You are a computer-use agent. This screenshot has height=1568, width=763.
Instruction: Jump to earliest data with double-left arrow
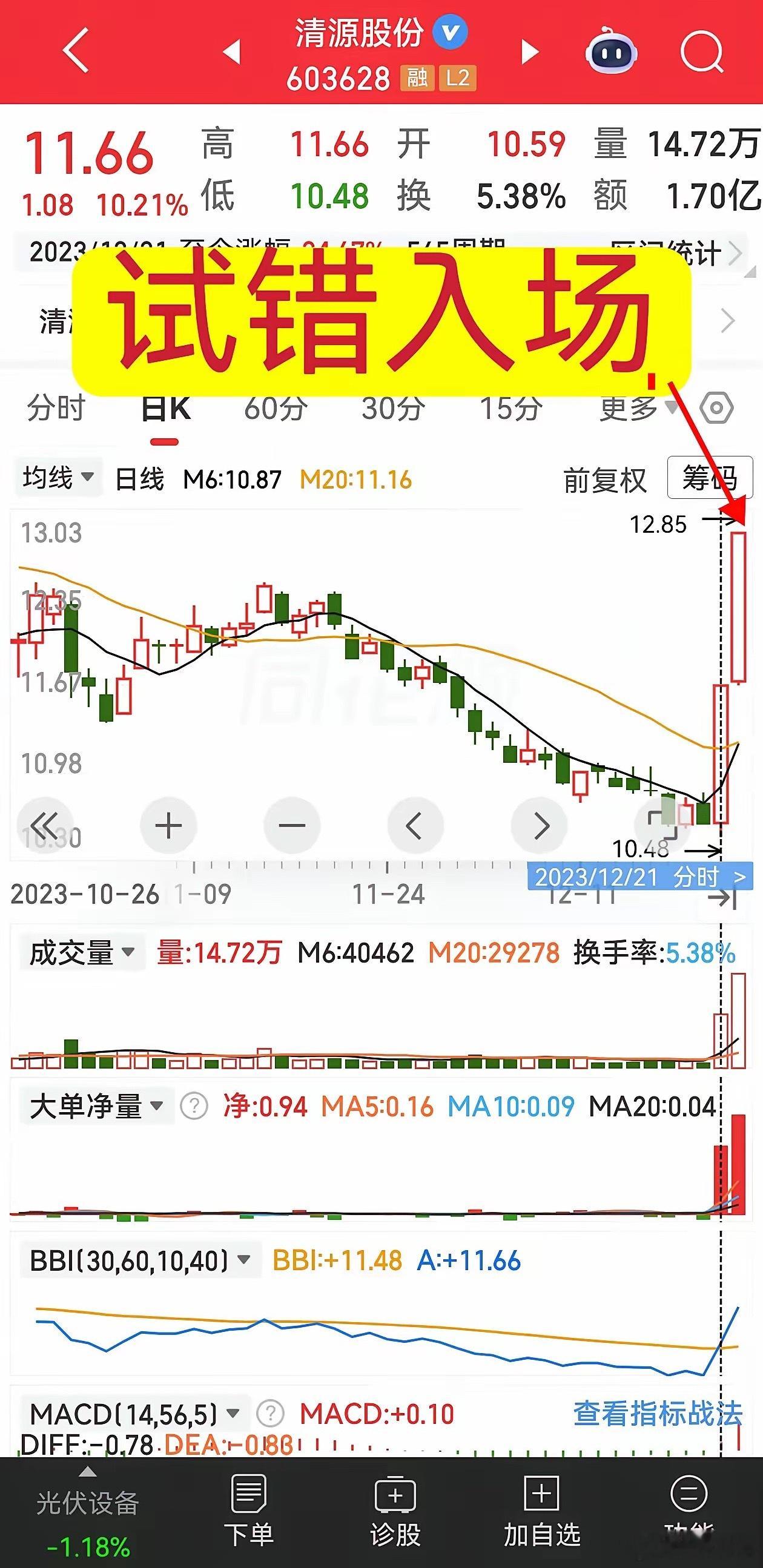pos(45,826)
